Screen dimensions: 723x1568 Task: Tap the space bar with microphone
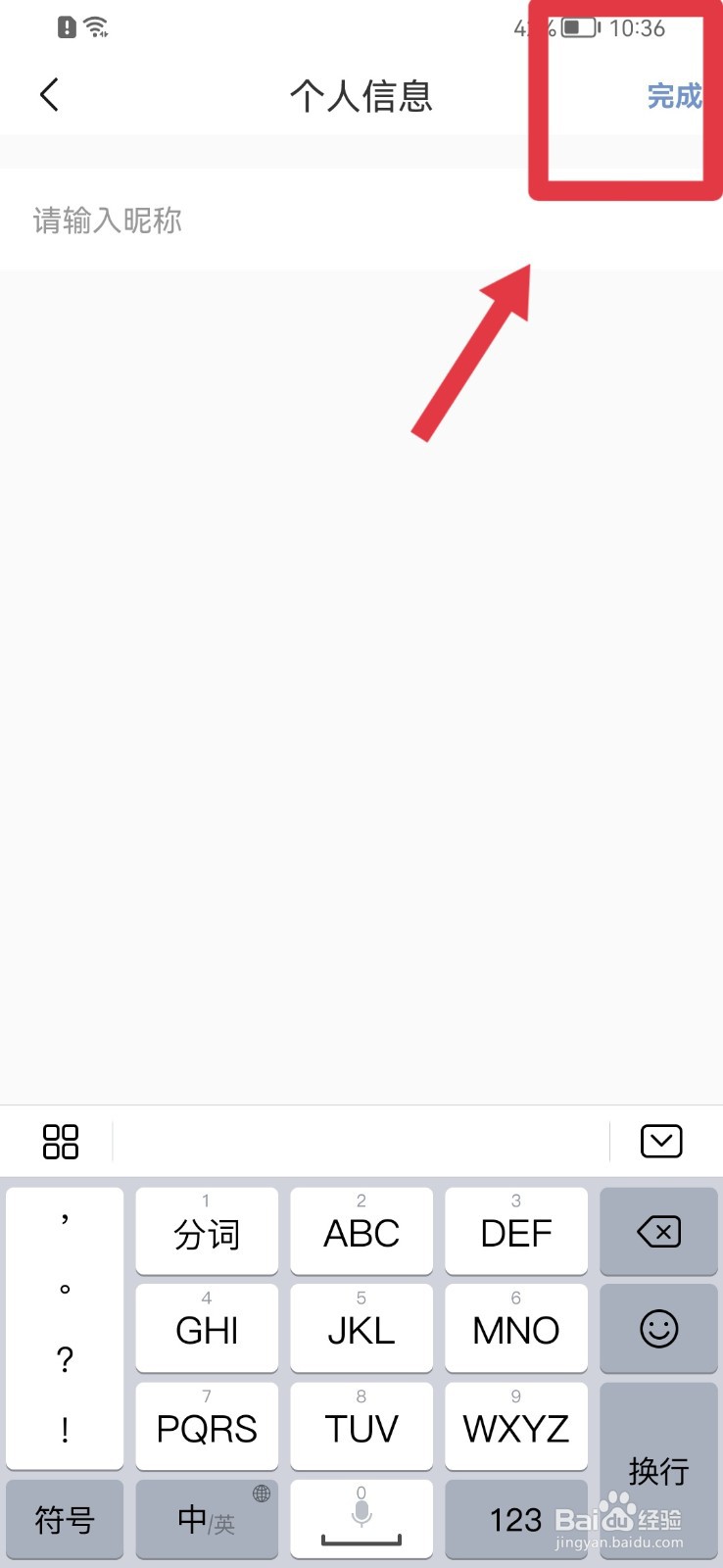(361, 1519)
